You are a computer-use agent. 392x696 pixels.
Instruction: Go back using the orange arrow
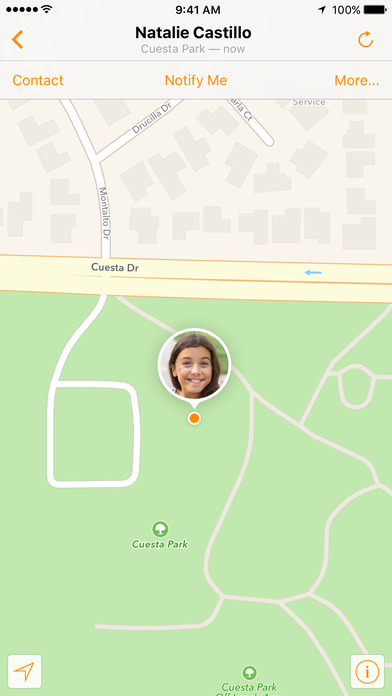[17, 40]
